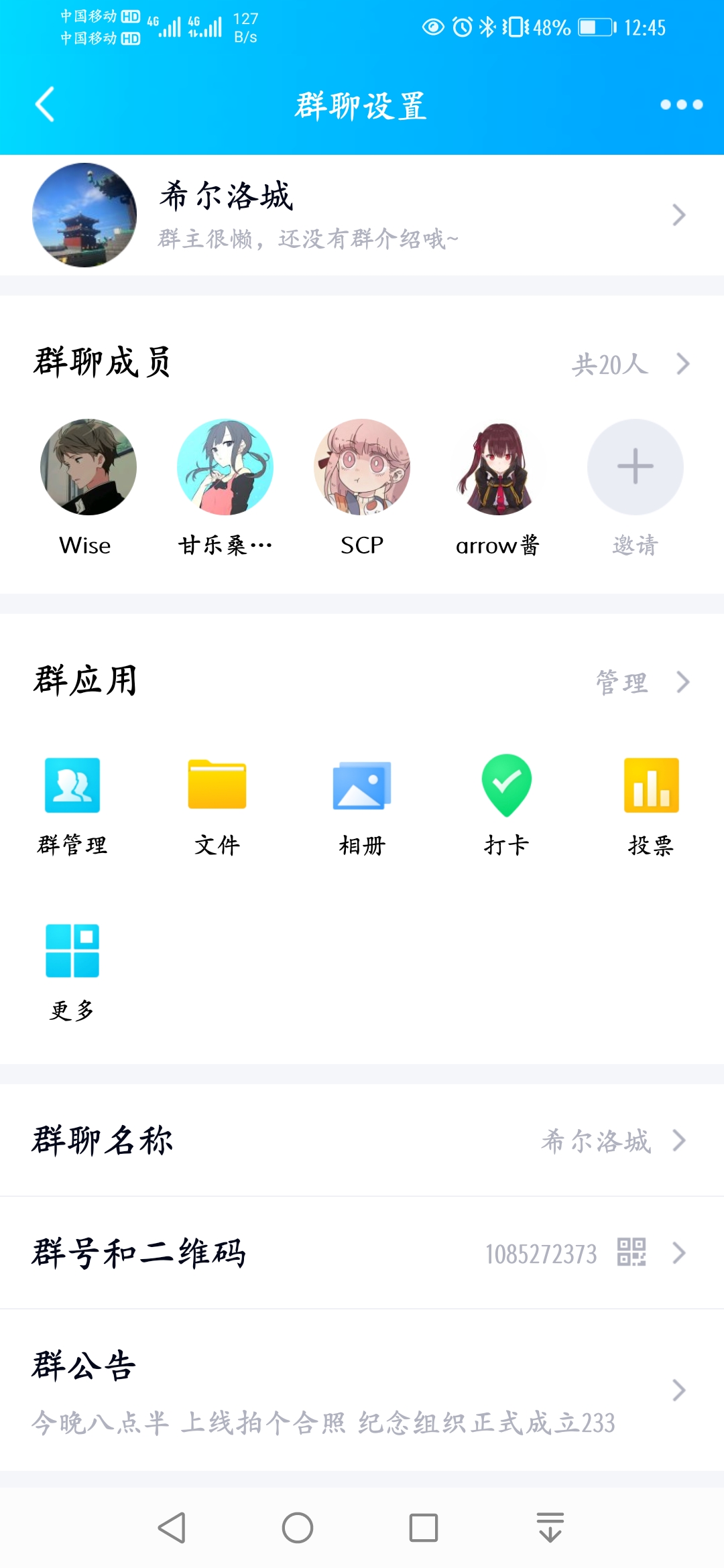The width and height of the screenshot is (724, 1568).
Task: Open the three-dot overflow menu
Action: point(681,105)
